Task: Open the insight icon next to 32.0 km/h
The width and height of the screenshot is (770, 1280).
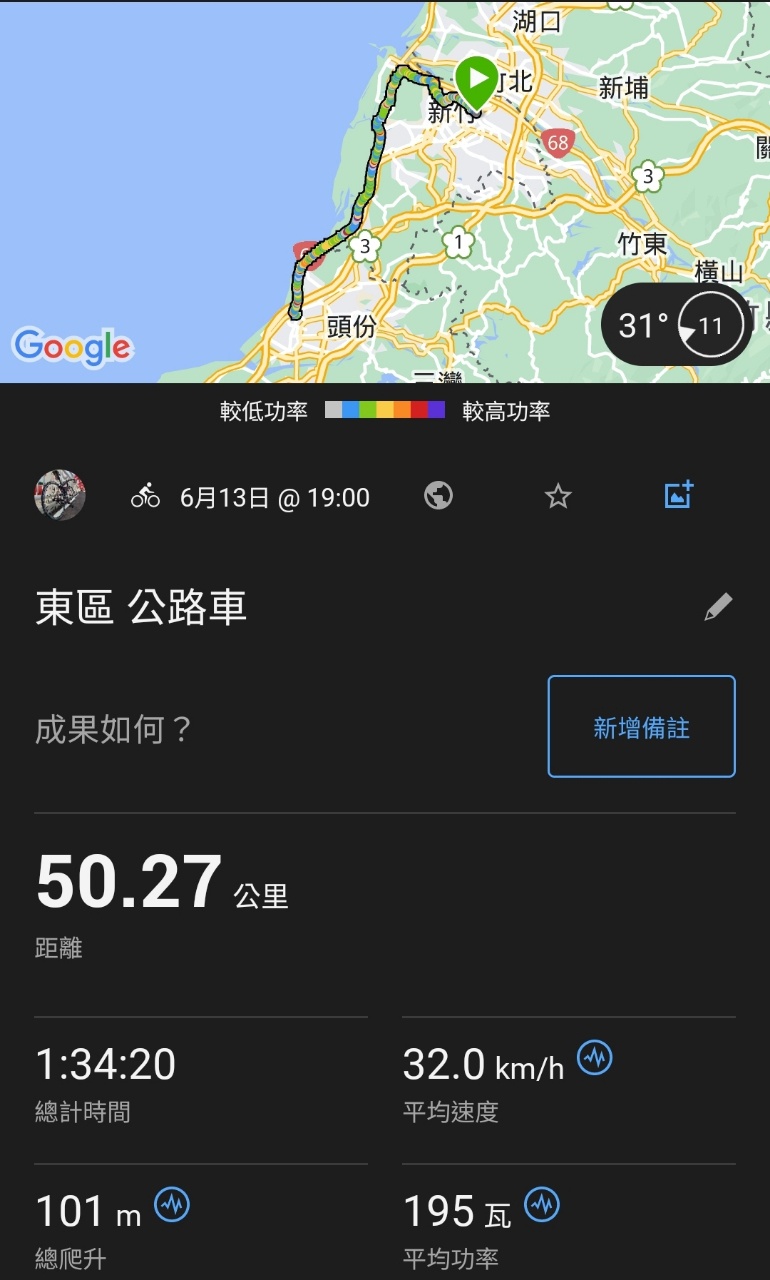Action: click(x=595, y=1058)
